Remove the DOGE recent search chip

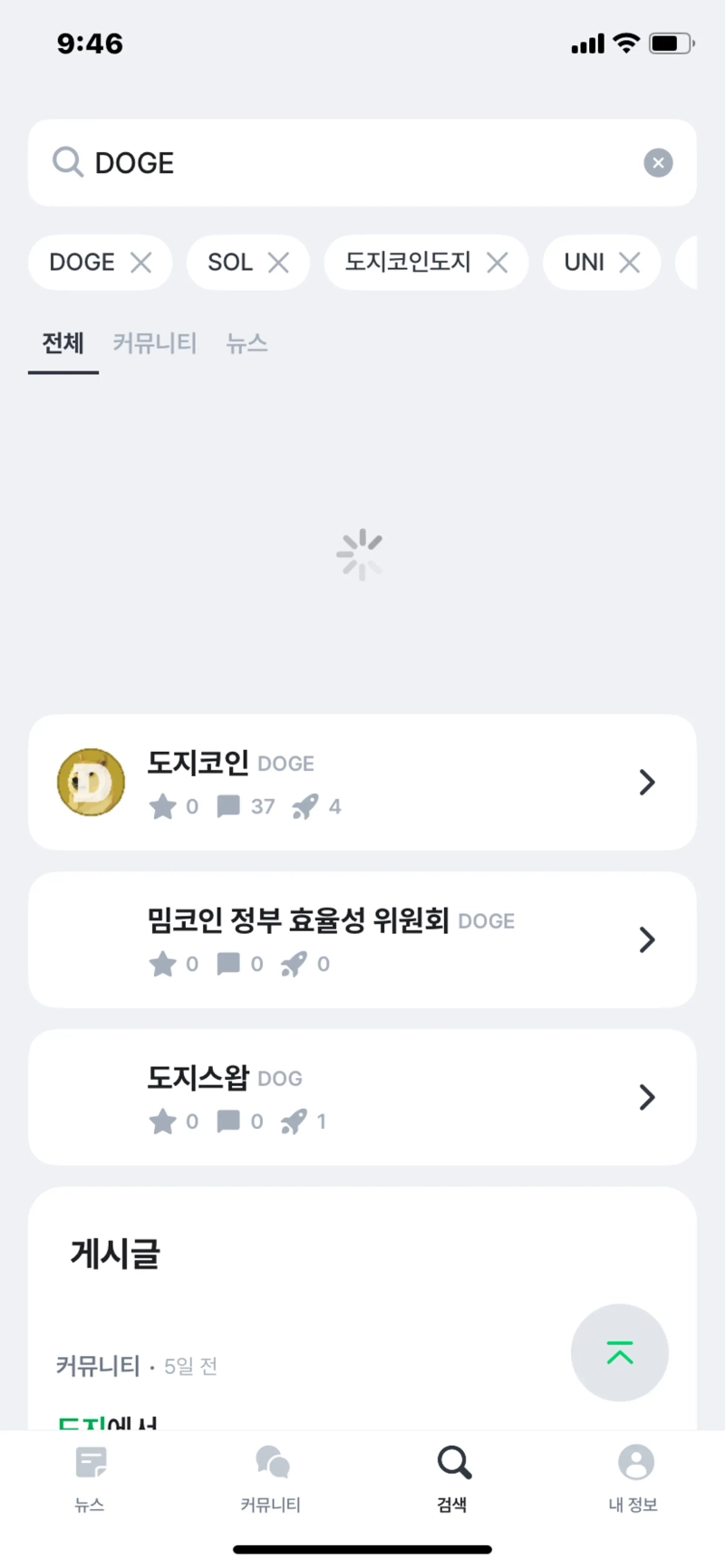pyautogui.click(x=140, y=263)
